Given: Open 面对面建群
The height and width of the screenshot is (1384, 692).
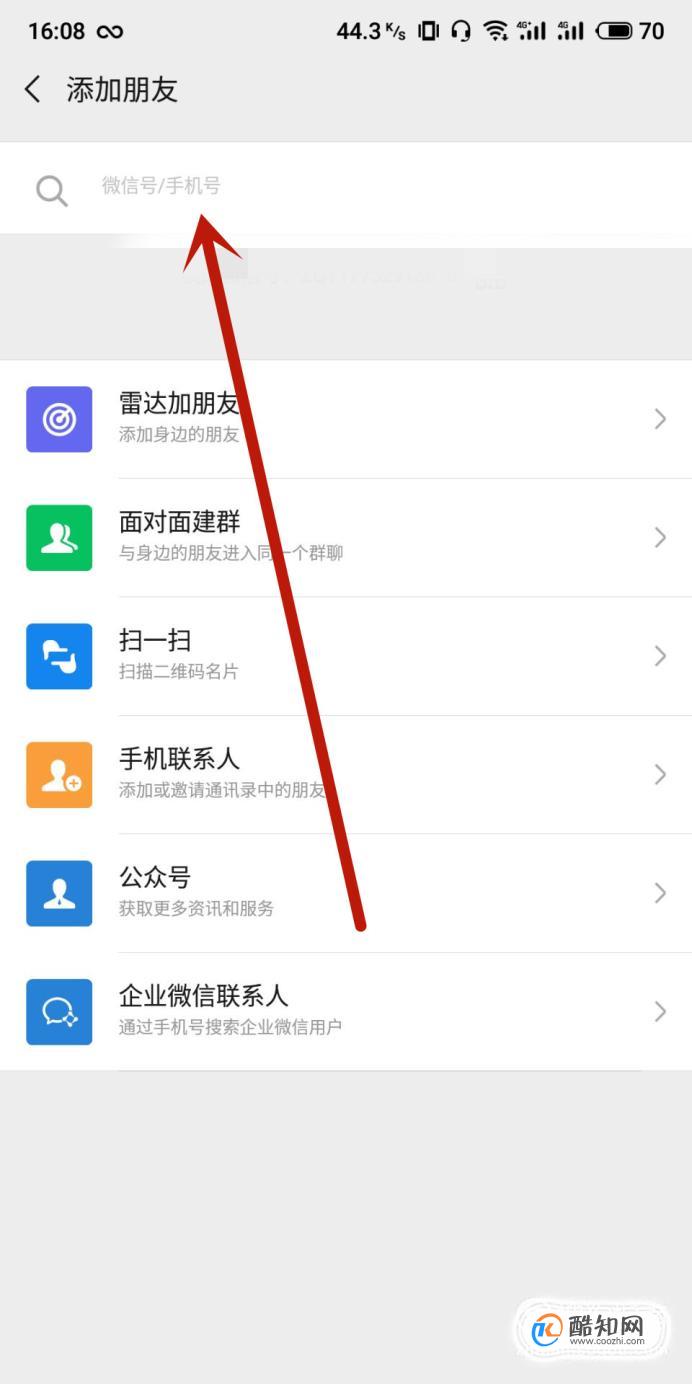Looking at the screenshot, I should [346, 537].
